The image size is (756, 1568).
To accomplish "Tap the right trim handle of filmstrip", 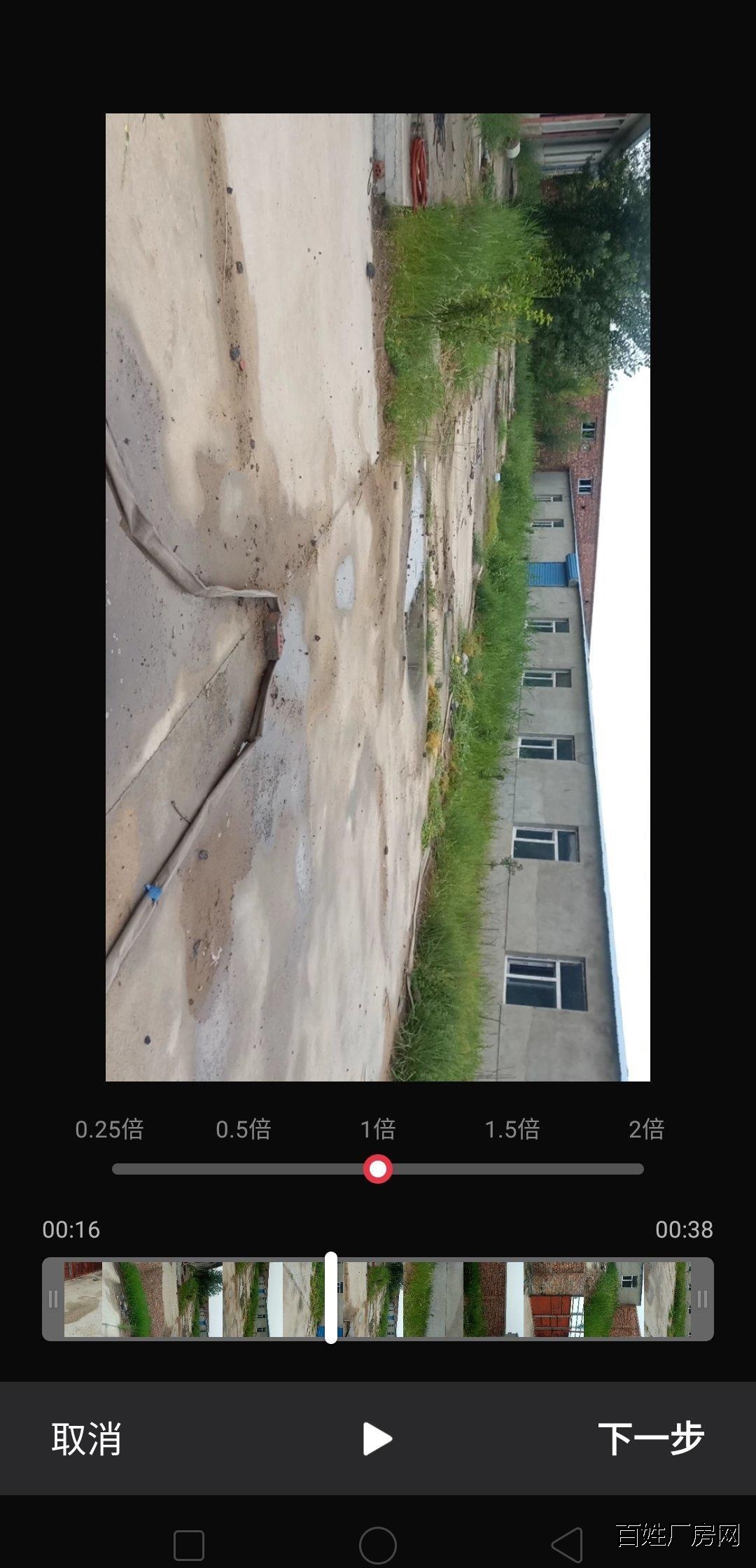I will point(702,1299).
